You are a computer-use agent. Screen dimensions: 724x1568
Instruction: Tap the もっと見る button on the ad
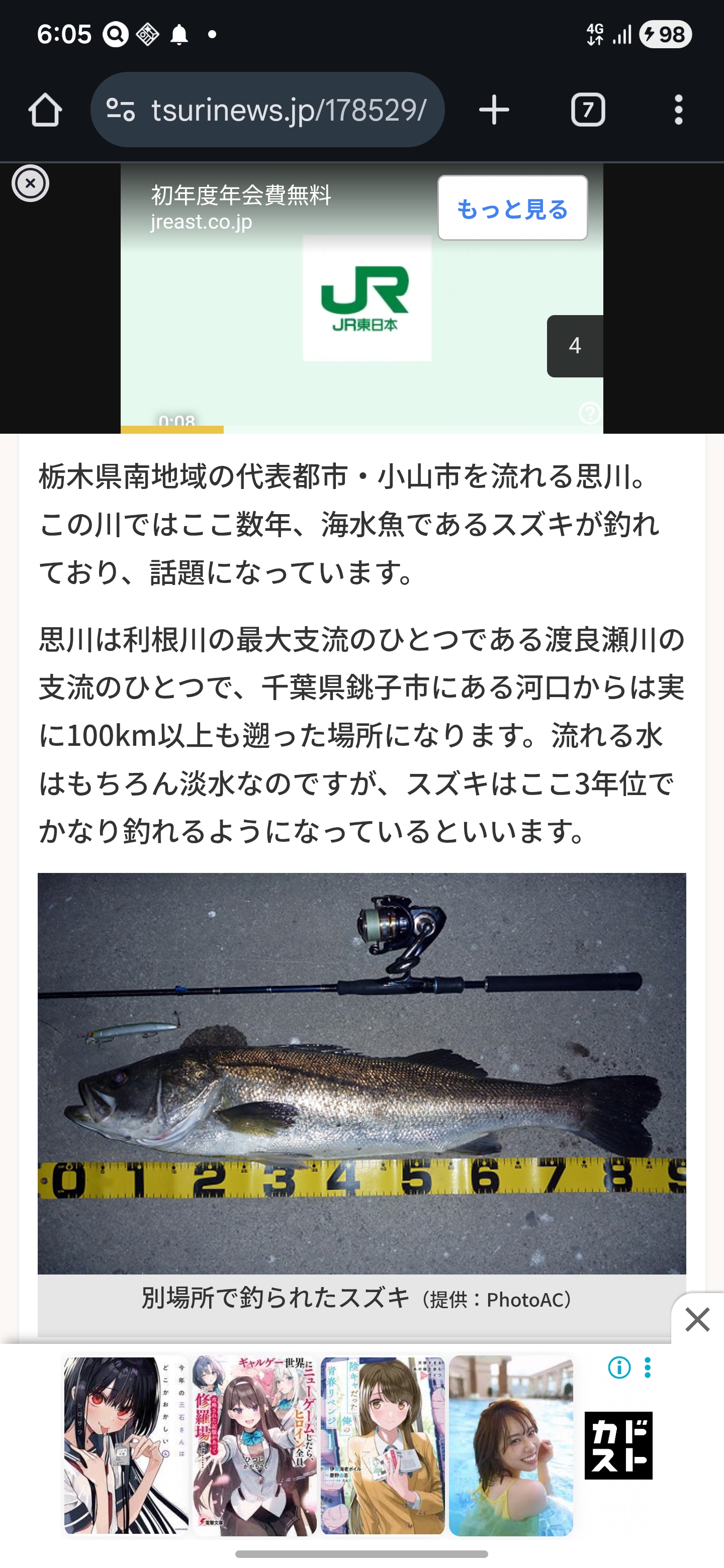point(512,209)
